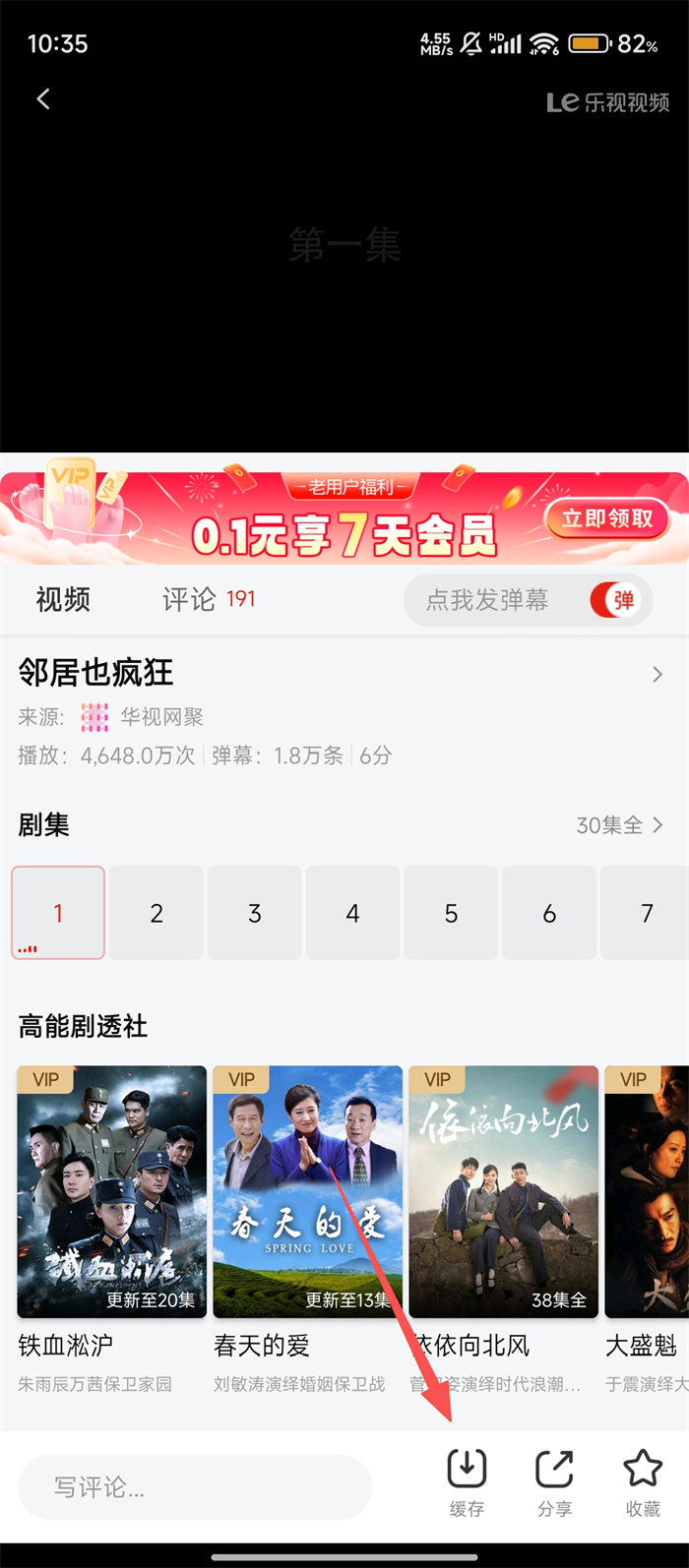Screen dimensions: 689x1568
Task: Play episode 6
Action: [549, 913]
